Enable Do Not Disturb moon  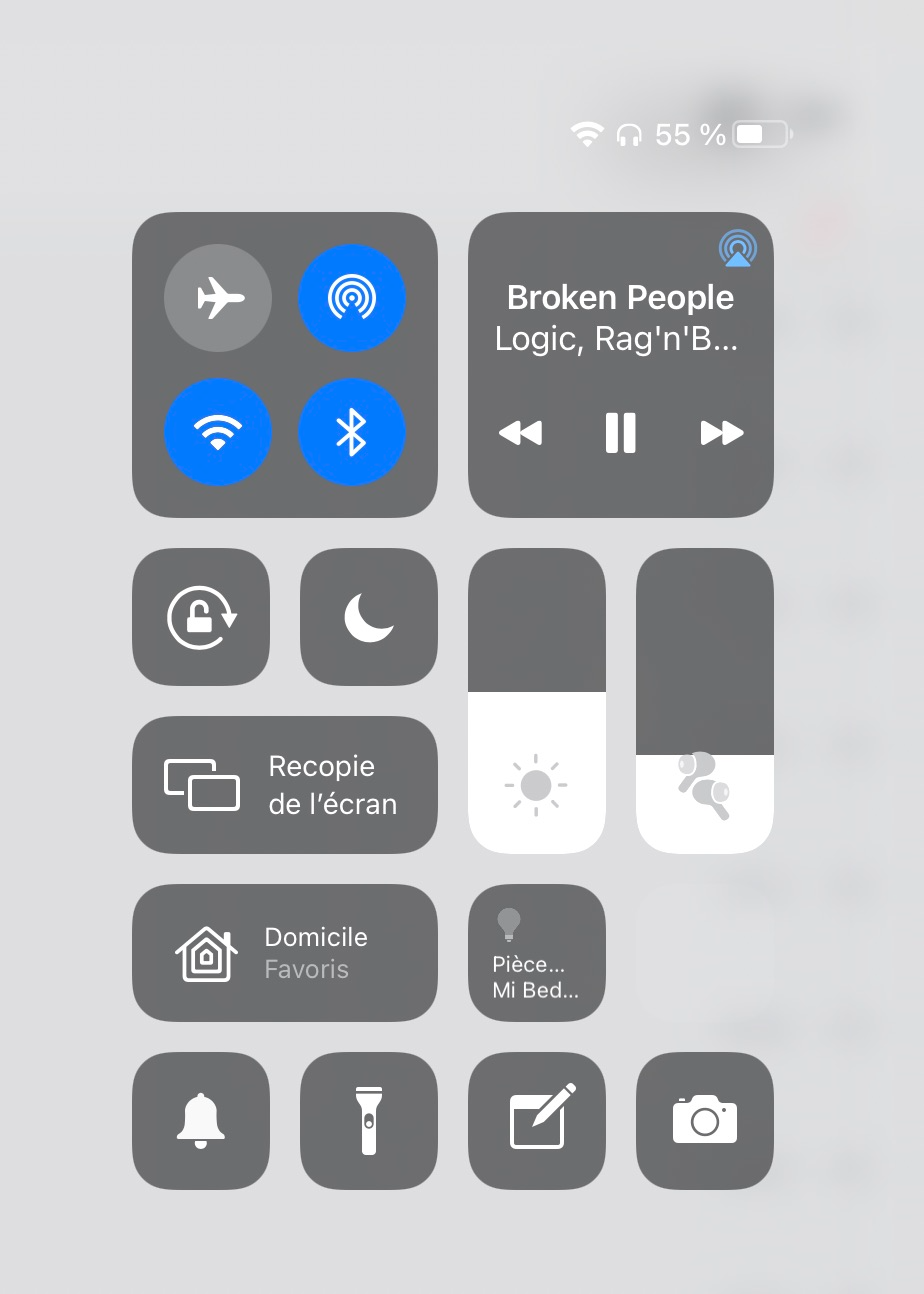point(369,617)
